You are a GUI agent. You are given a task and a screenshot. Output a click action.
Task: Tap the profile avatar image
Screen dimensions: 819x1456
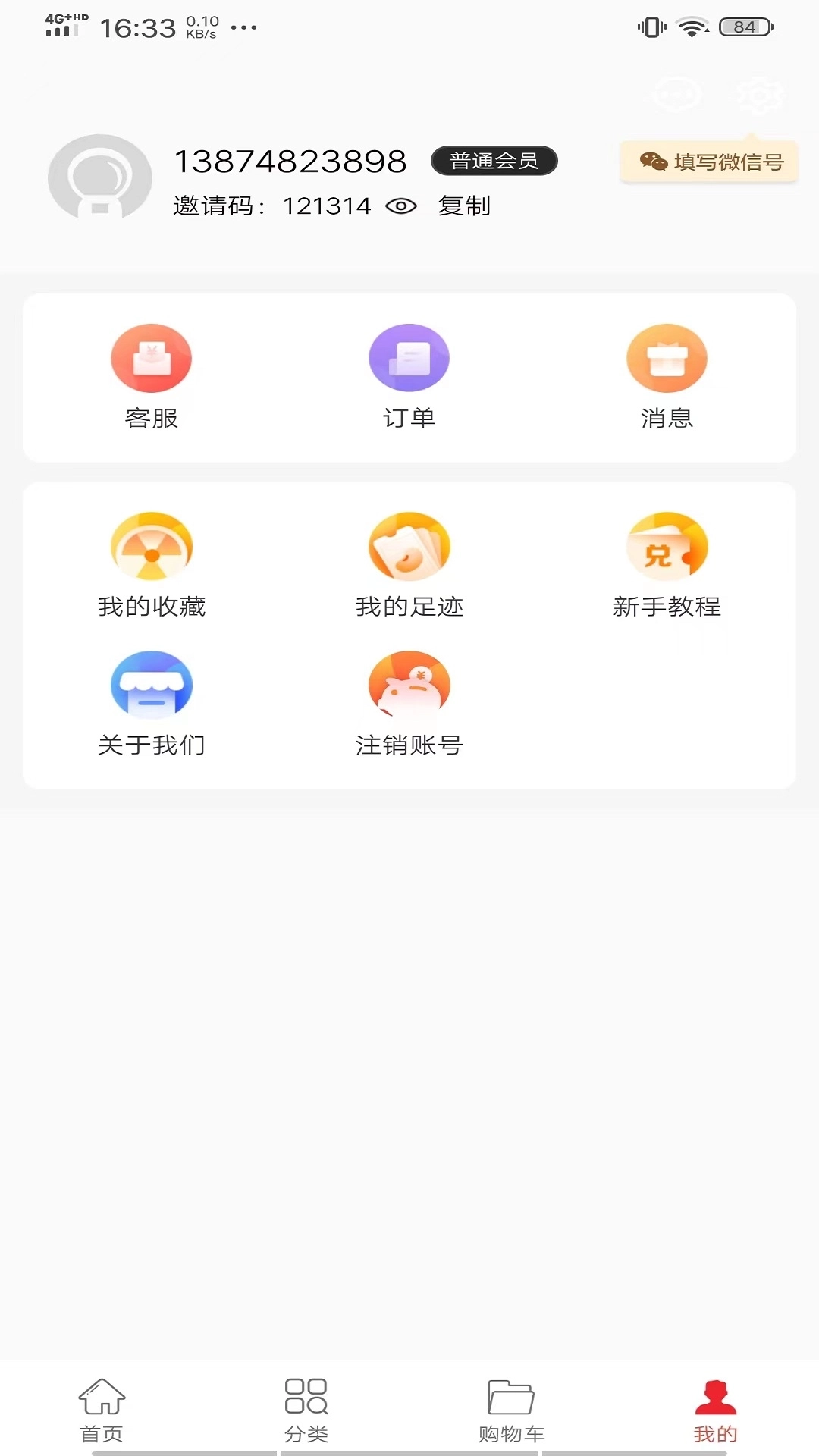99,178
